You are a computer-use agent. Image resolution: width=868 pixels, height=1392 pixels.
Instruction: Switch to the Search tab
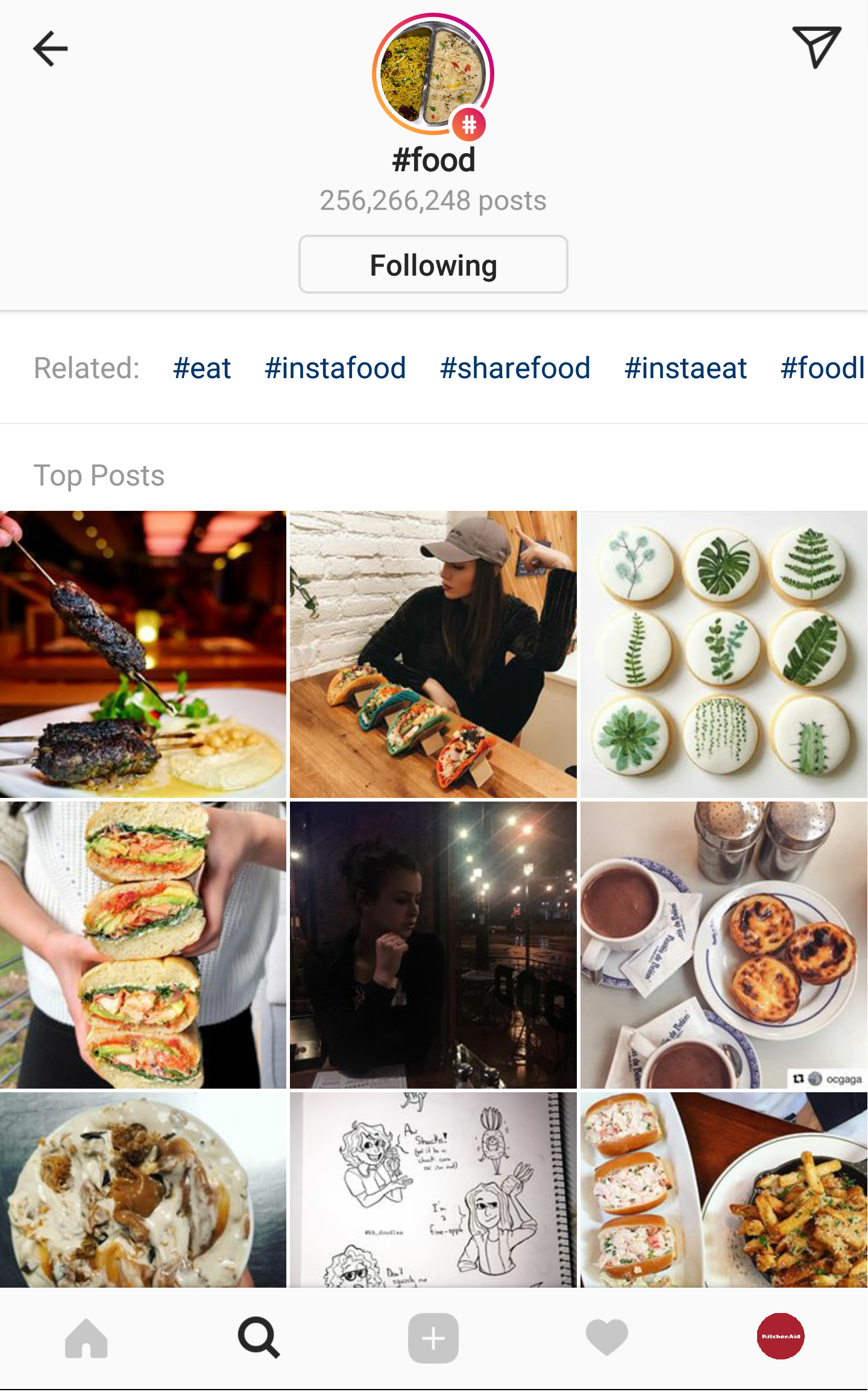coord(259,1338)
